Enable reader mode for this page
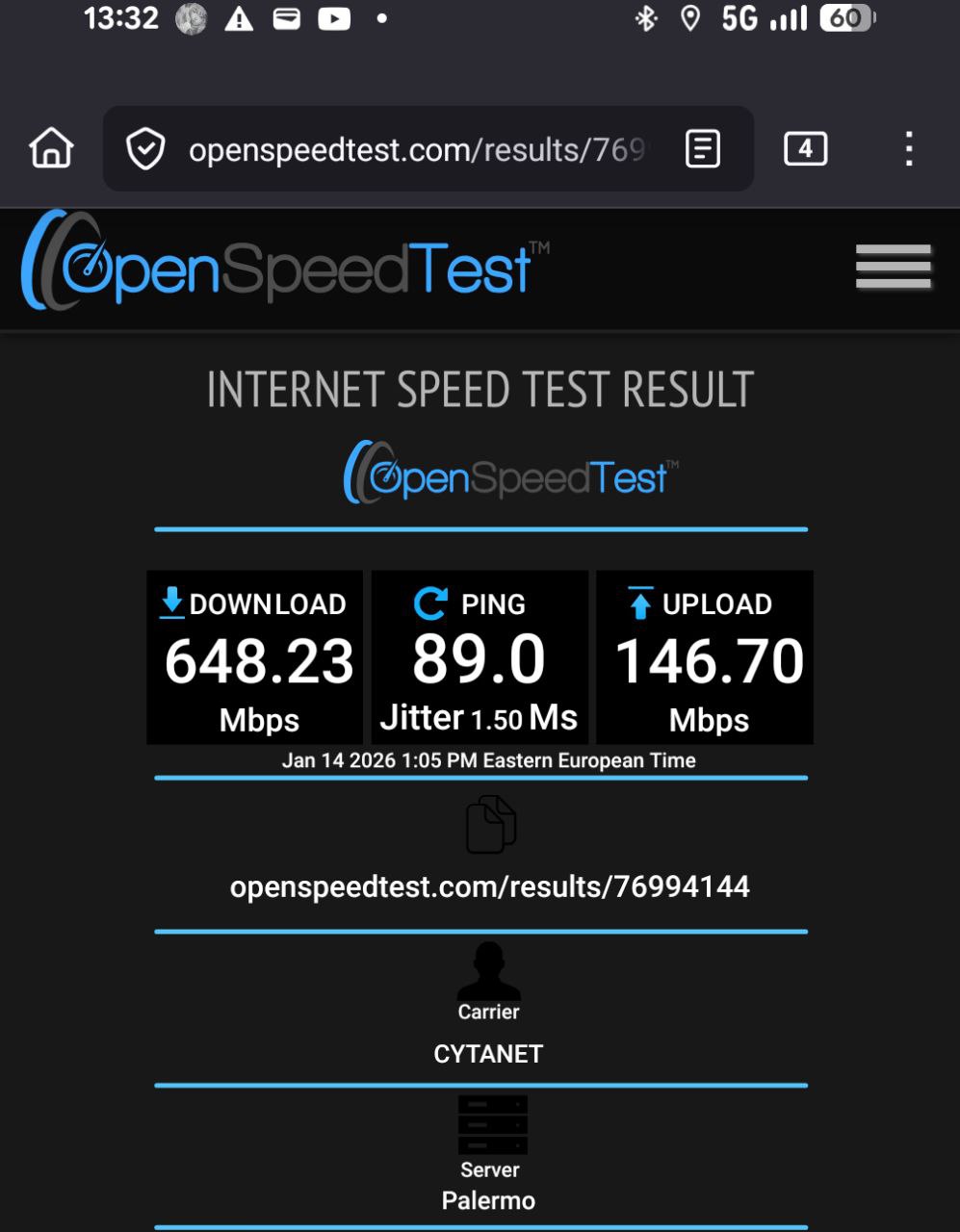960x1232 pixels. [x=703, y=149]
